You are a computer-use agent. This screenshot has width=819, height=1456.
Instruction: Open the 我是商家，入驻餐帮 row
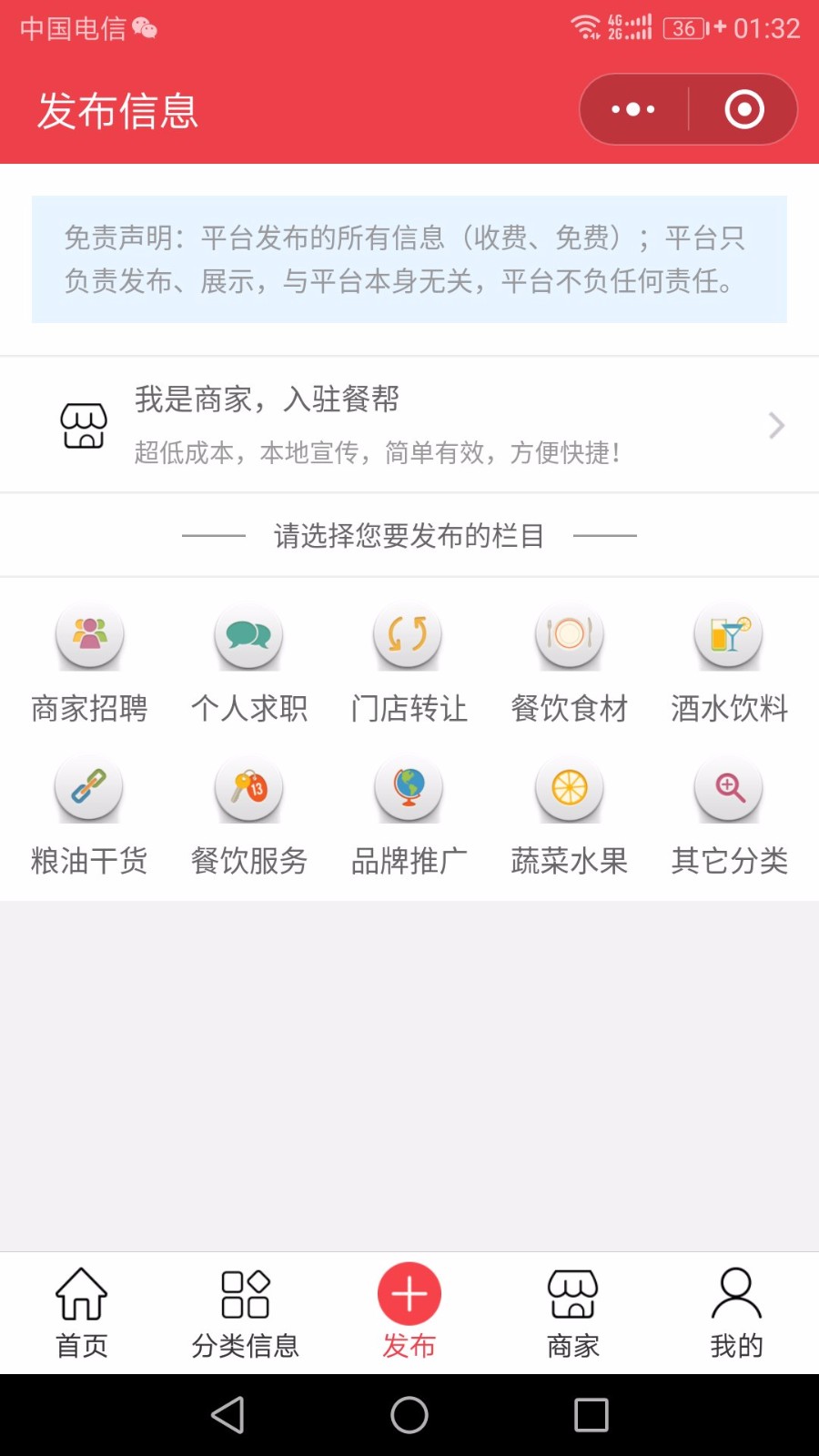tap(409, 425)
